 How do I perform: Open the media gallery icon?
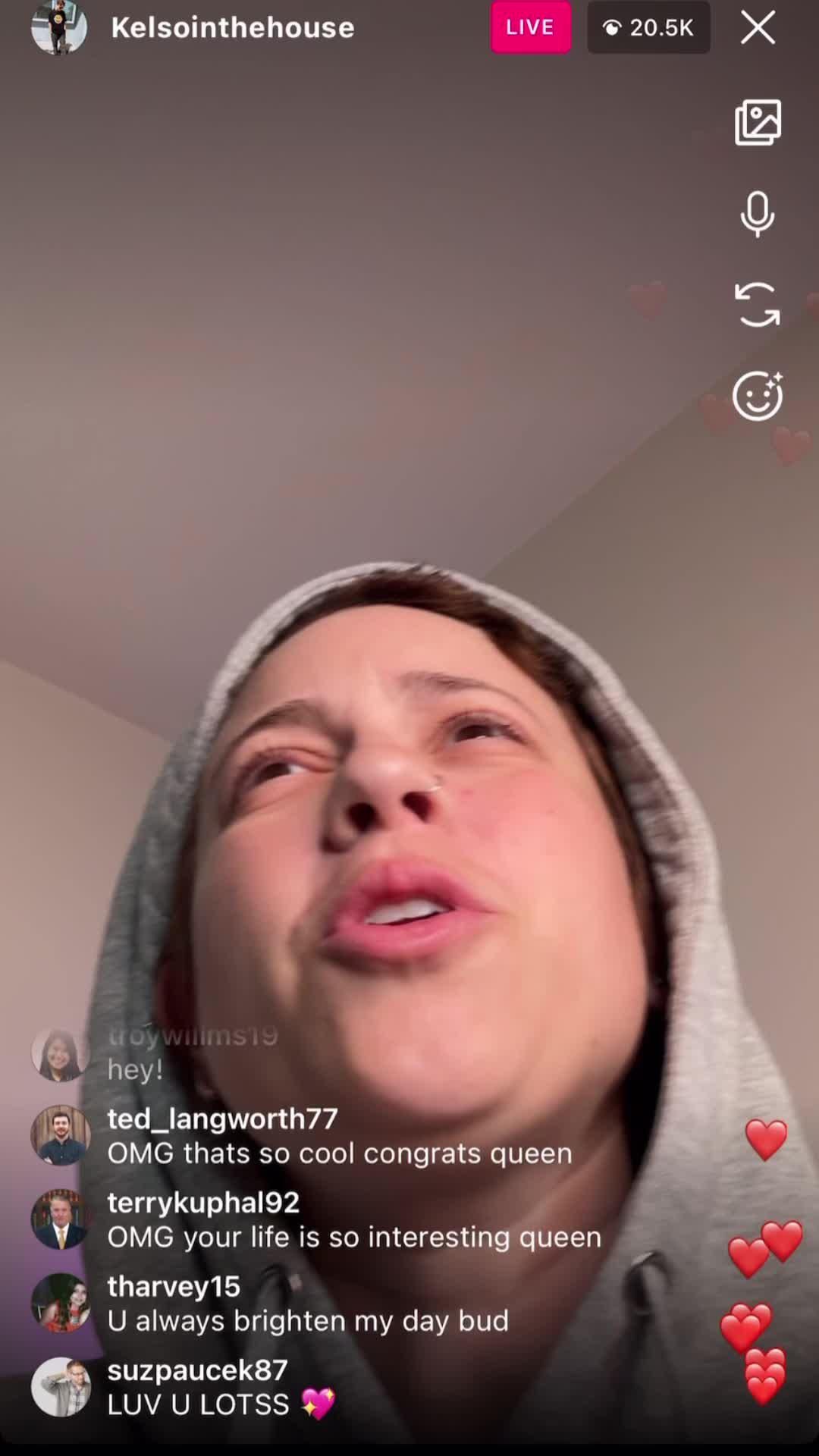tap(758, 122)
